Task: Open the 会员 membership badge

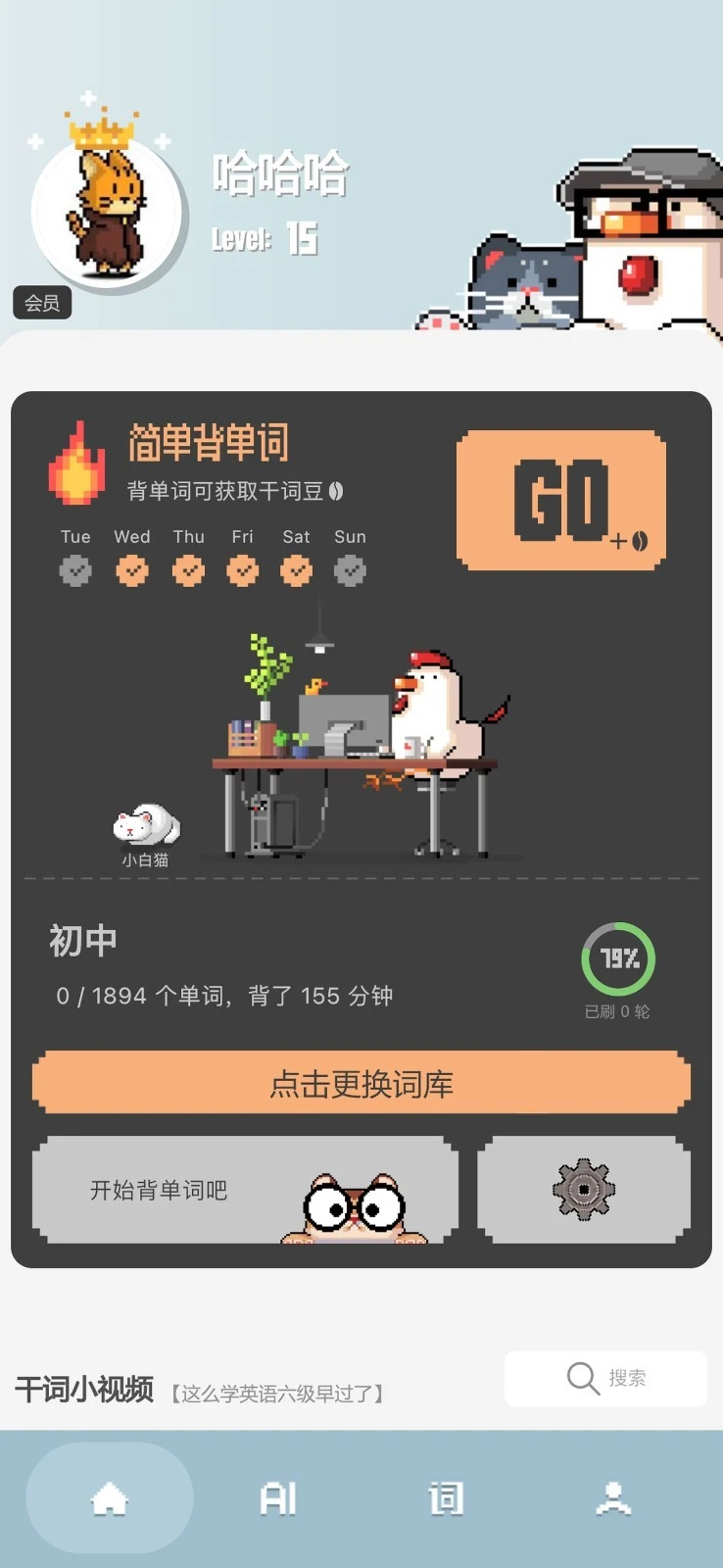Action: click(42, 302)
